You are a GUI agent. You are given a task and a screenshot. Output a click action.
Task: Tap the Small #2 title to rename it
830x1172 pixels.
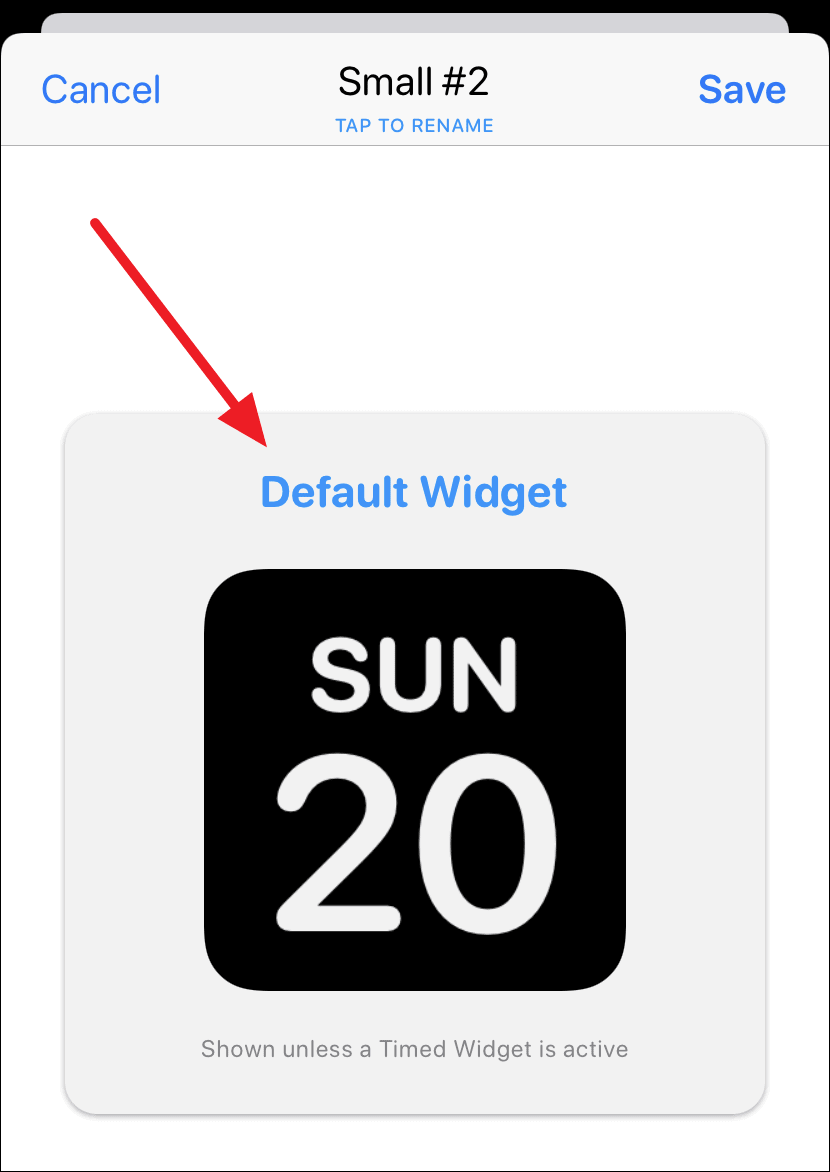point(414,81)
